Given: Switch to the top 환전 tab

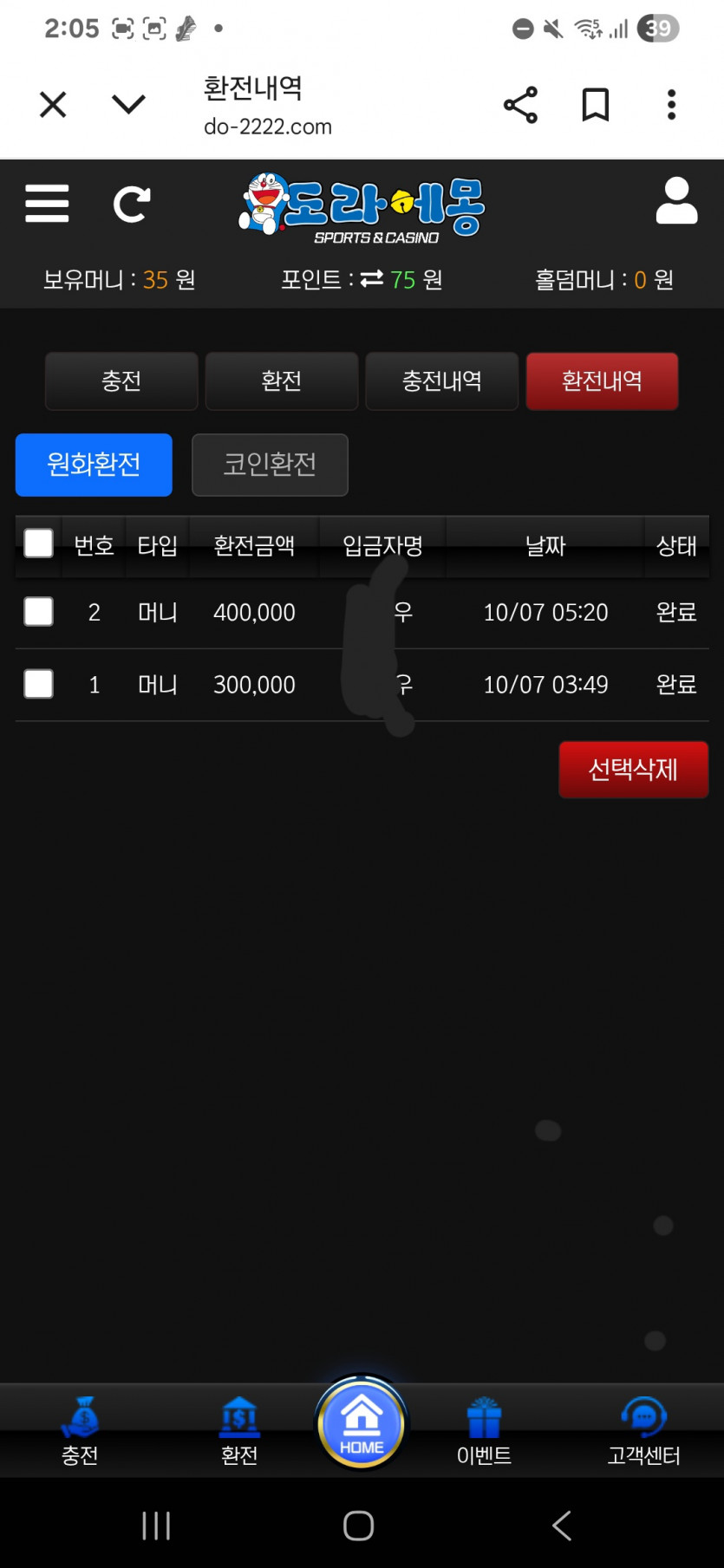Looking at the screenshot, I should coord(282,381).
